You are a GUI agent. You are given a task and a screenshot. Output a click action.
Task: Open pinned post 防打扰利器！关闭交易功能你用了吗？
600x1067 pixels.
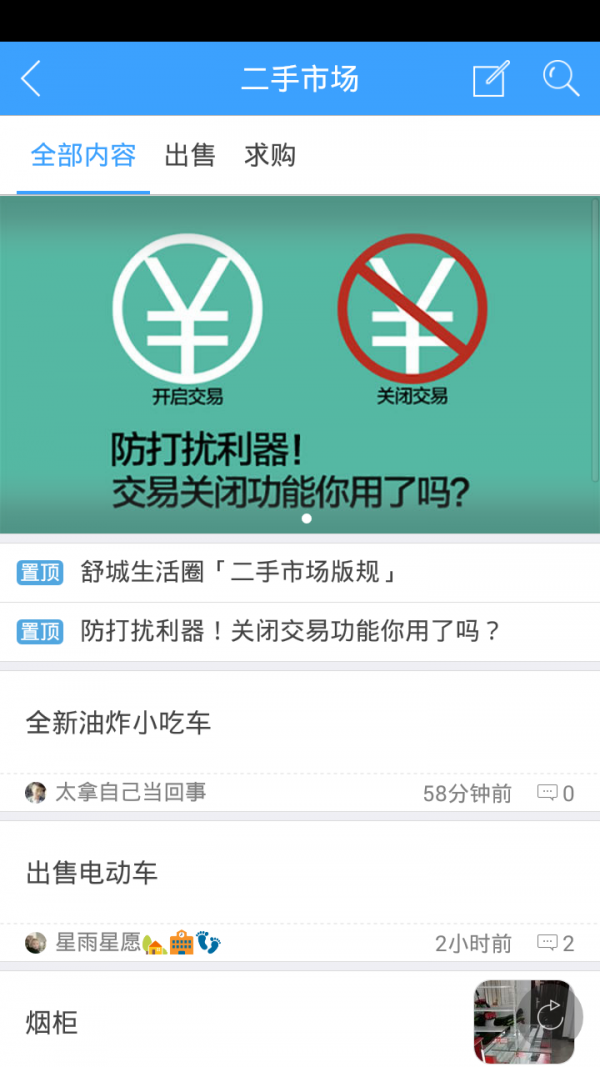coord(290,632)
